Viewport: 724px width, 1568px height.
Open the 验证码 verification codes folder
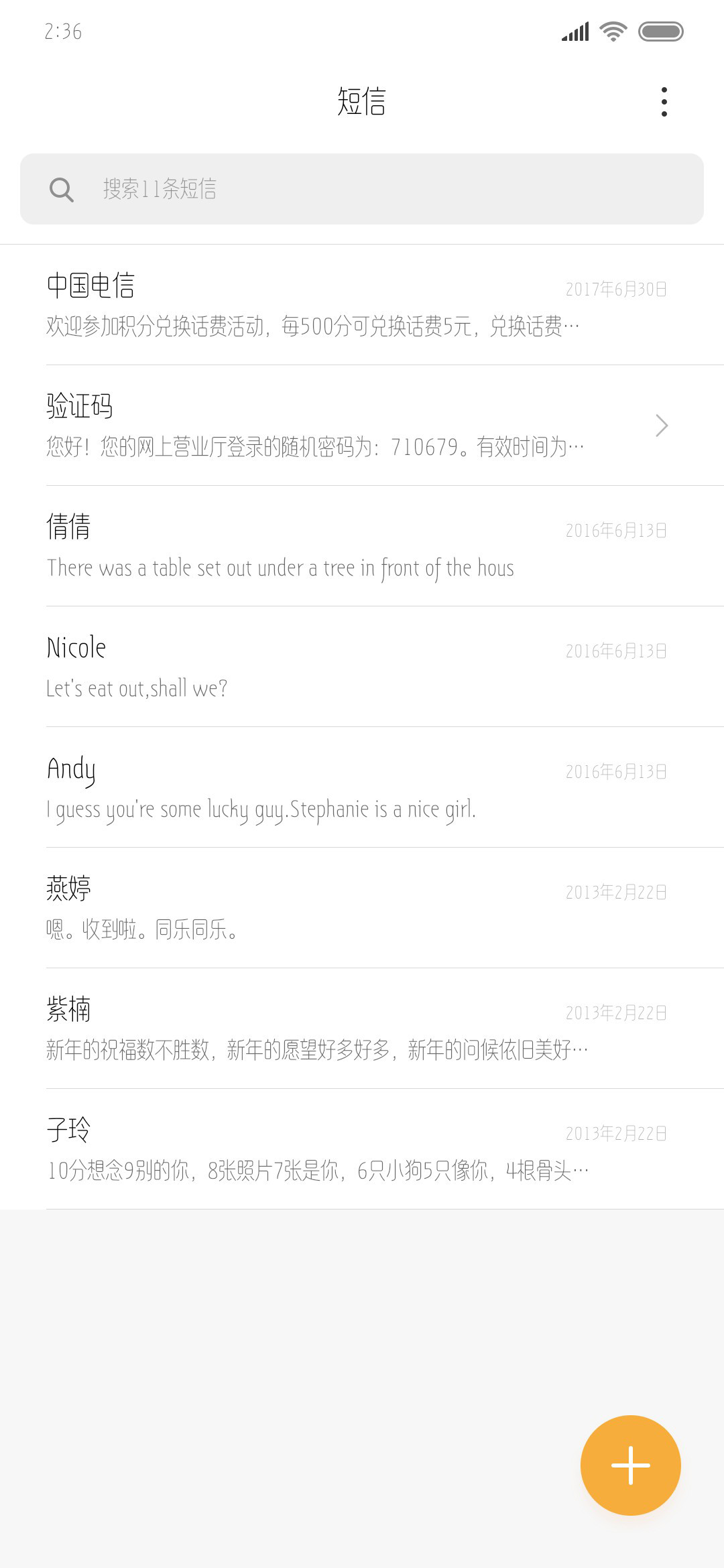(x=362, y=426)
